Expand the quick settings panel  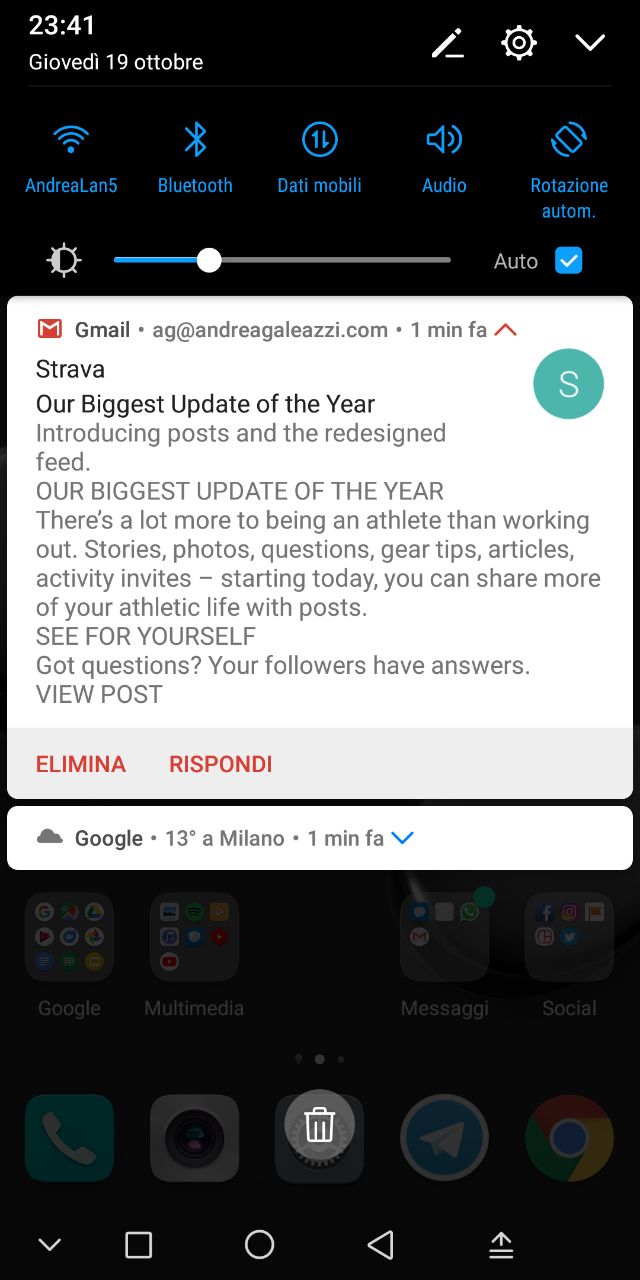tap(591, 42)
